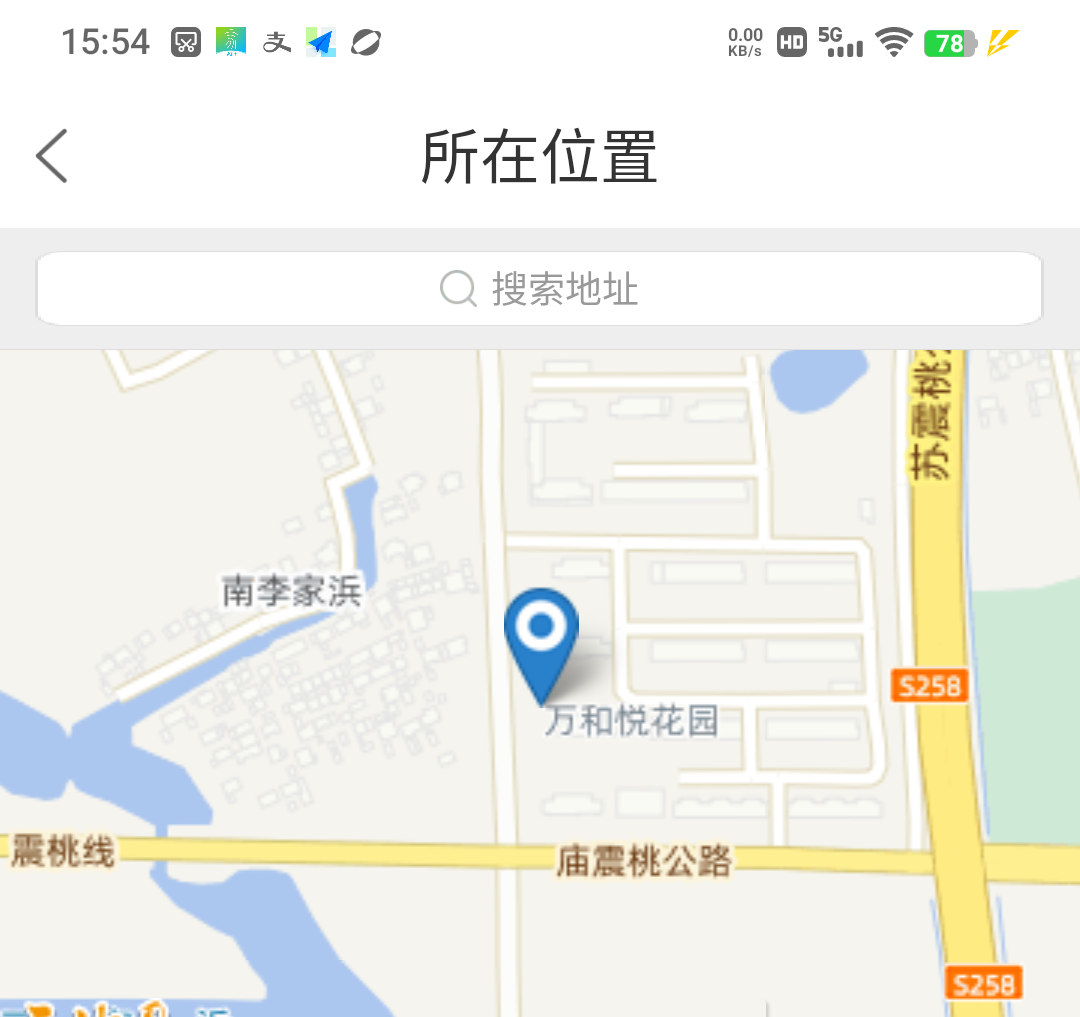Tap the search address field
Screen dimensions: 1080x1017
(540, 289)
